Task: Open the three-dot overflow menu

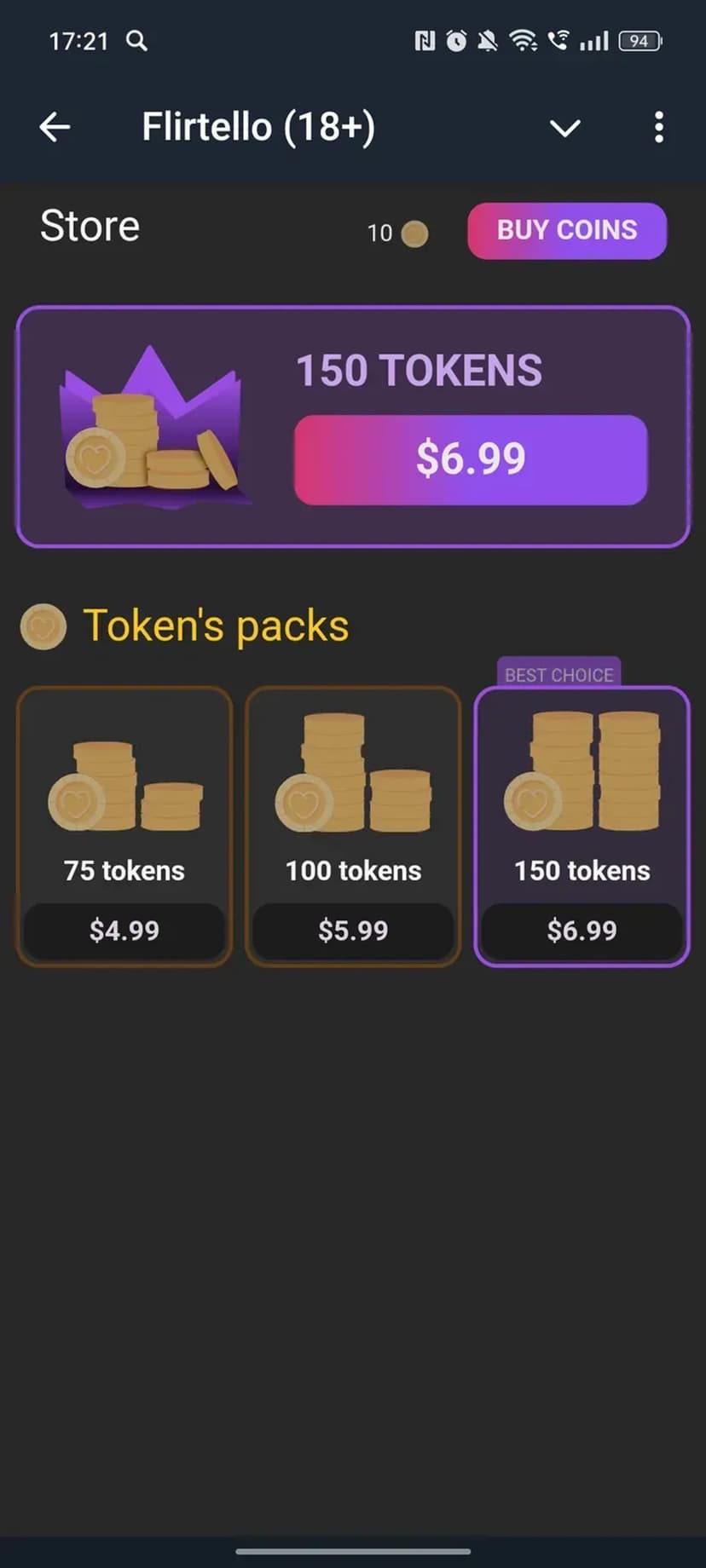Action: pos(658,128)
